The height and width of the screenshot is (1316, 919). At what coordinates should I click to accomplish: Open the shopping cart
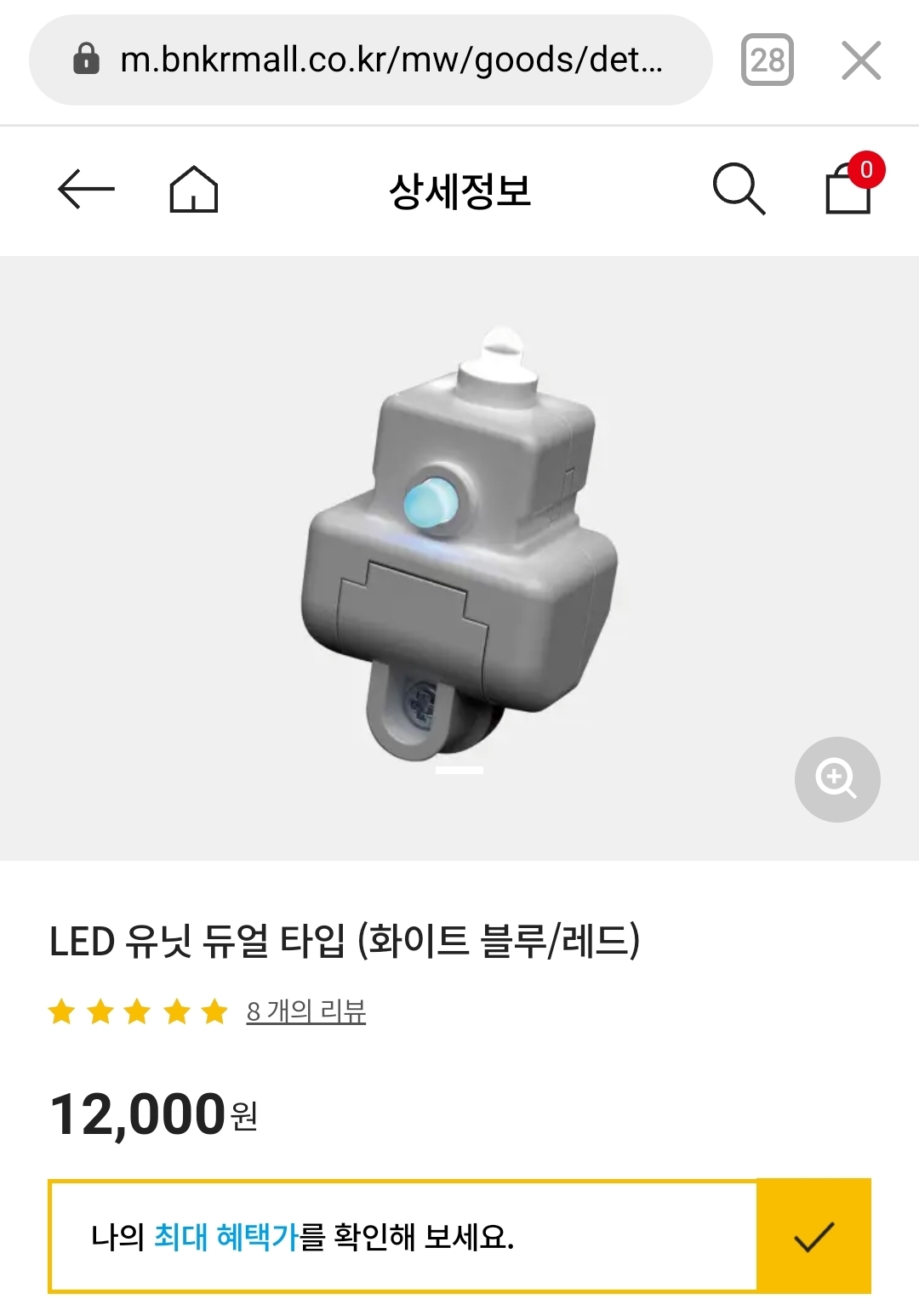850,187
